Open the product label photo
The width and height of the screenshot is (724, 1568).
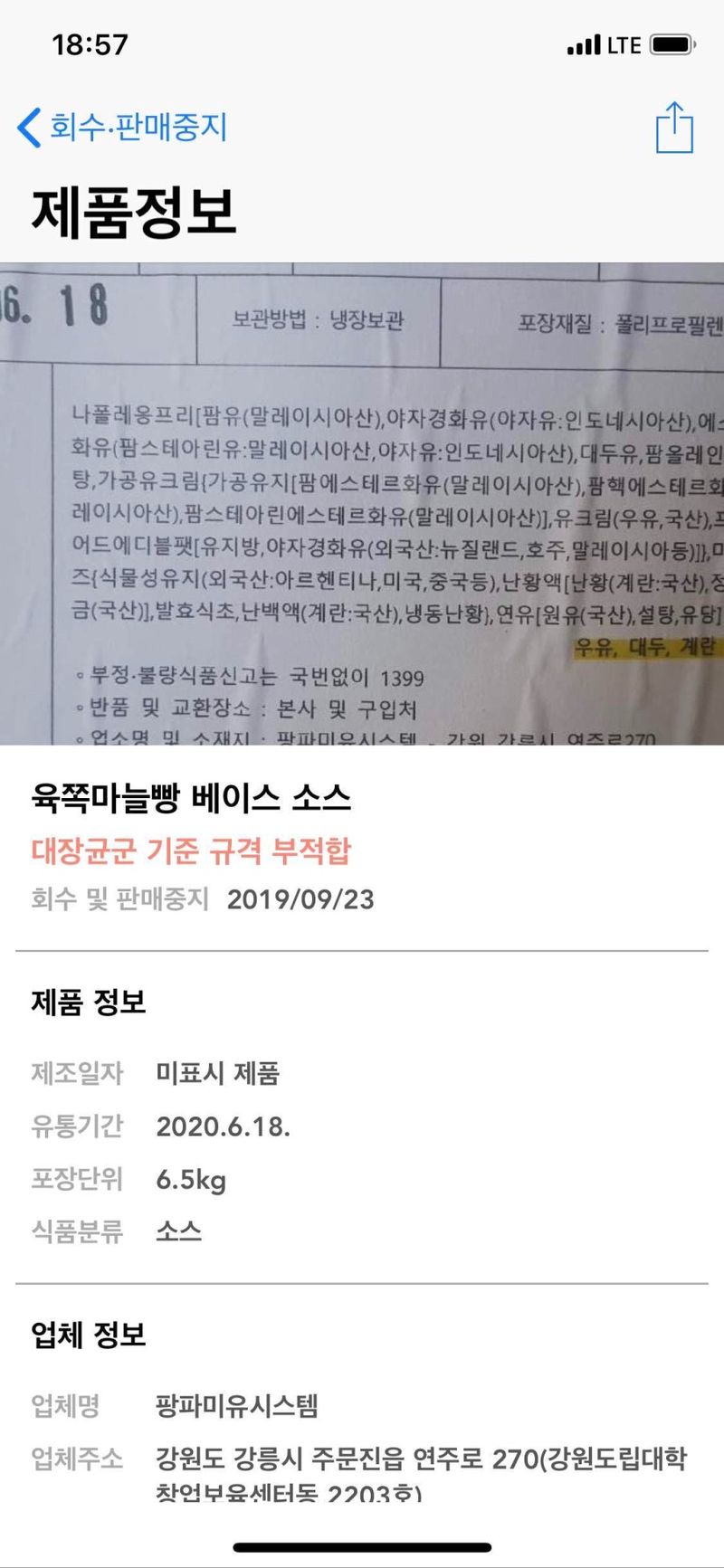[x=362, y=503]
